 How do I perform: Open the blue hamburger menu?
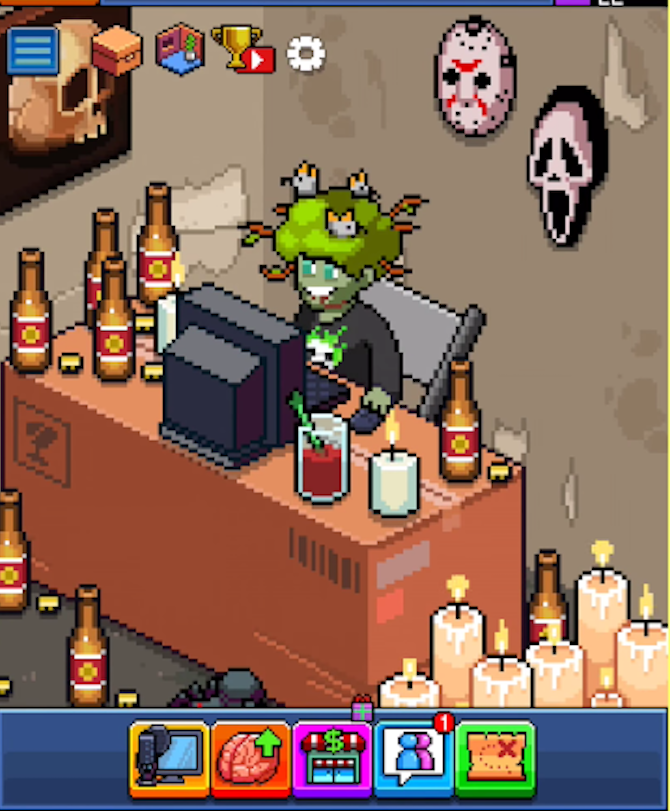point(32,51)
